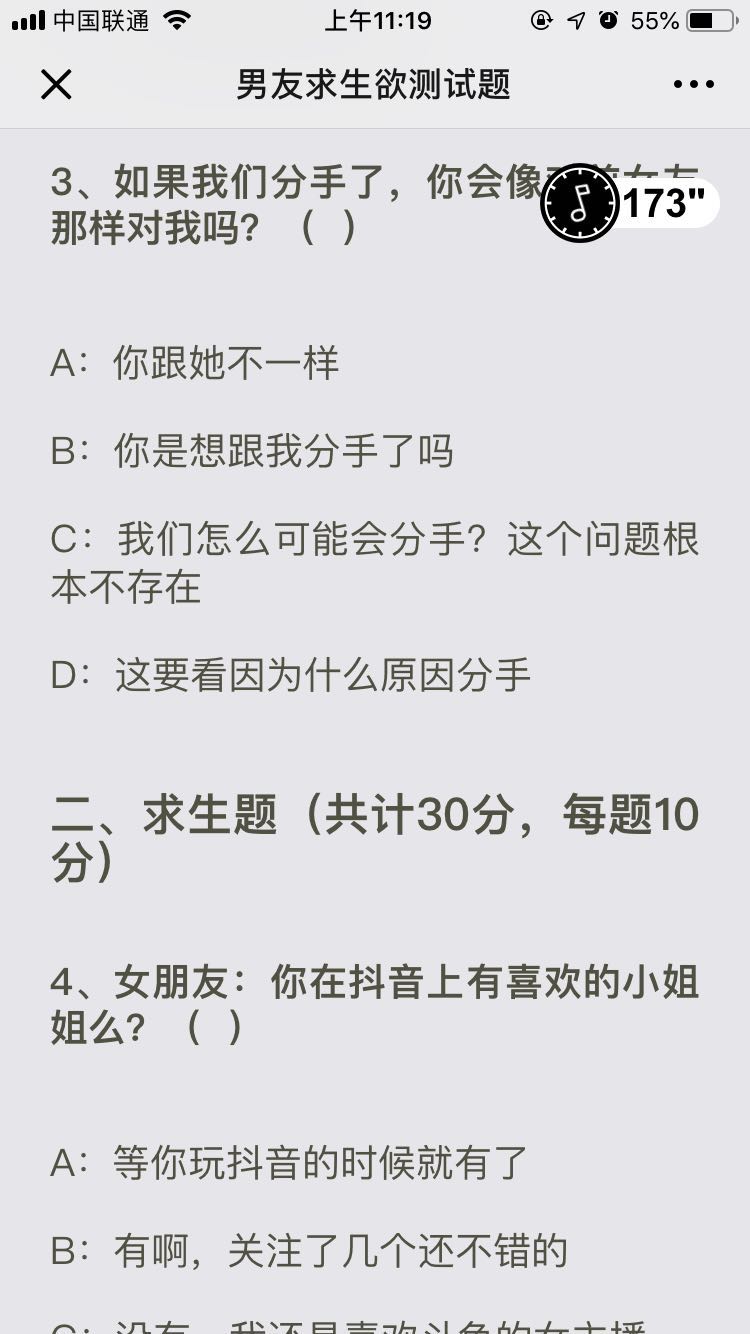The image size is (750, 1334).
Task: Tap answer A "等你玩抖音的时候就有了"
Action: point(290,1160)
